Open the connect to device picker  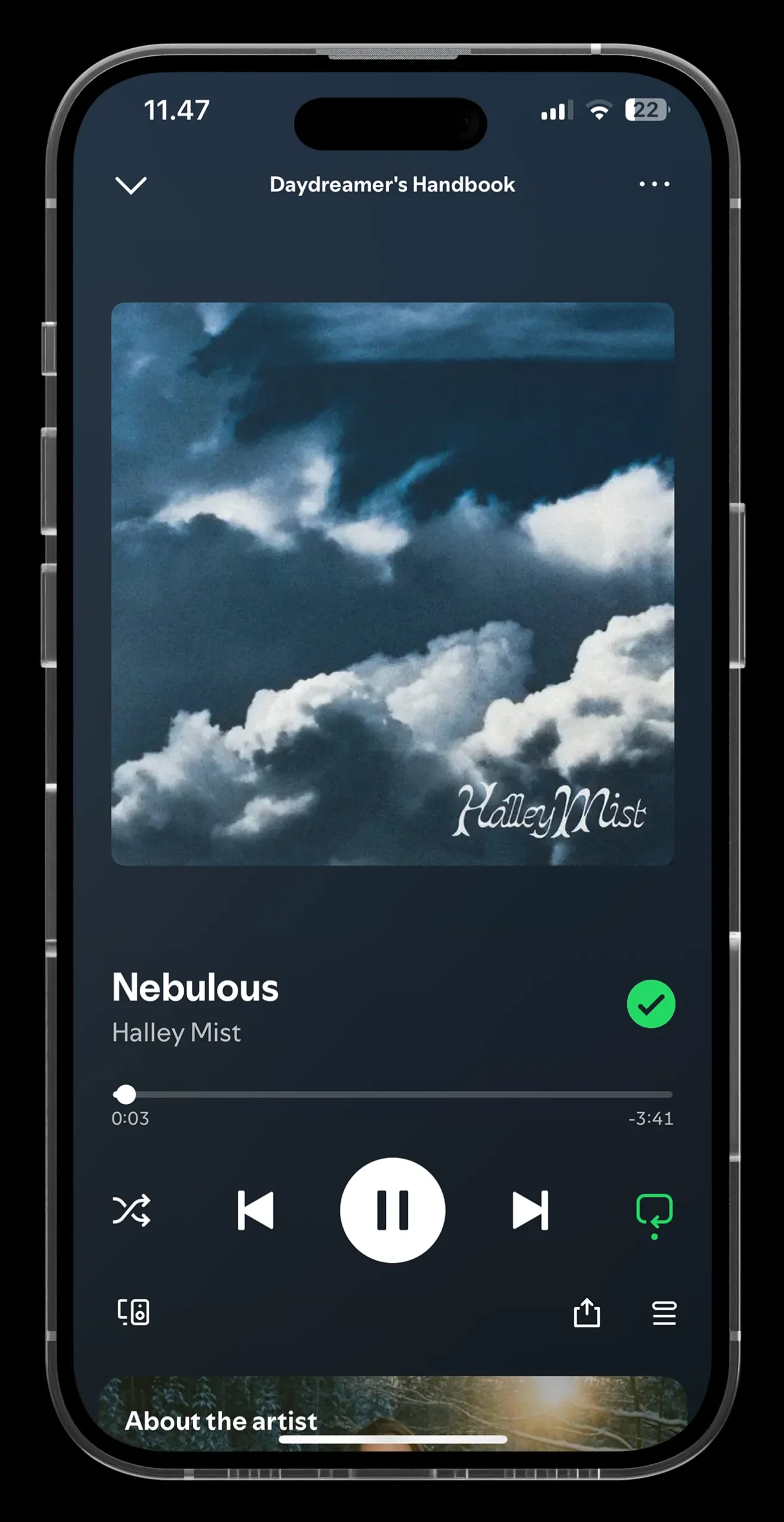click(133, 1312)
